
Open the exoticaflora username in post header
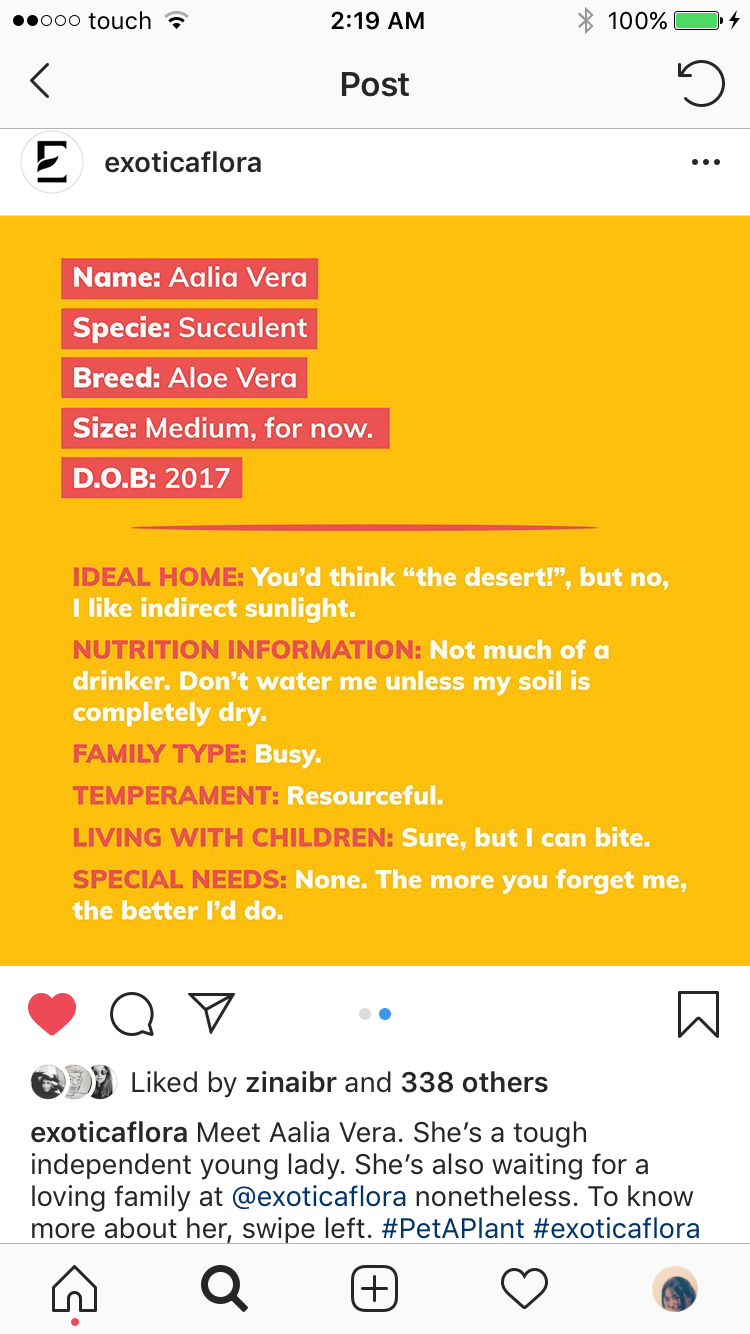[183, 162]
